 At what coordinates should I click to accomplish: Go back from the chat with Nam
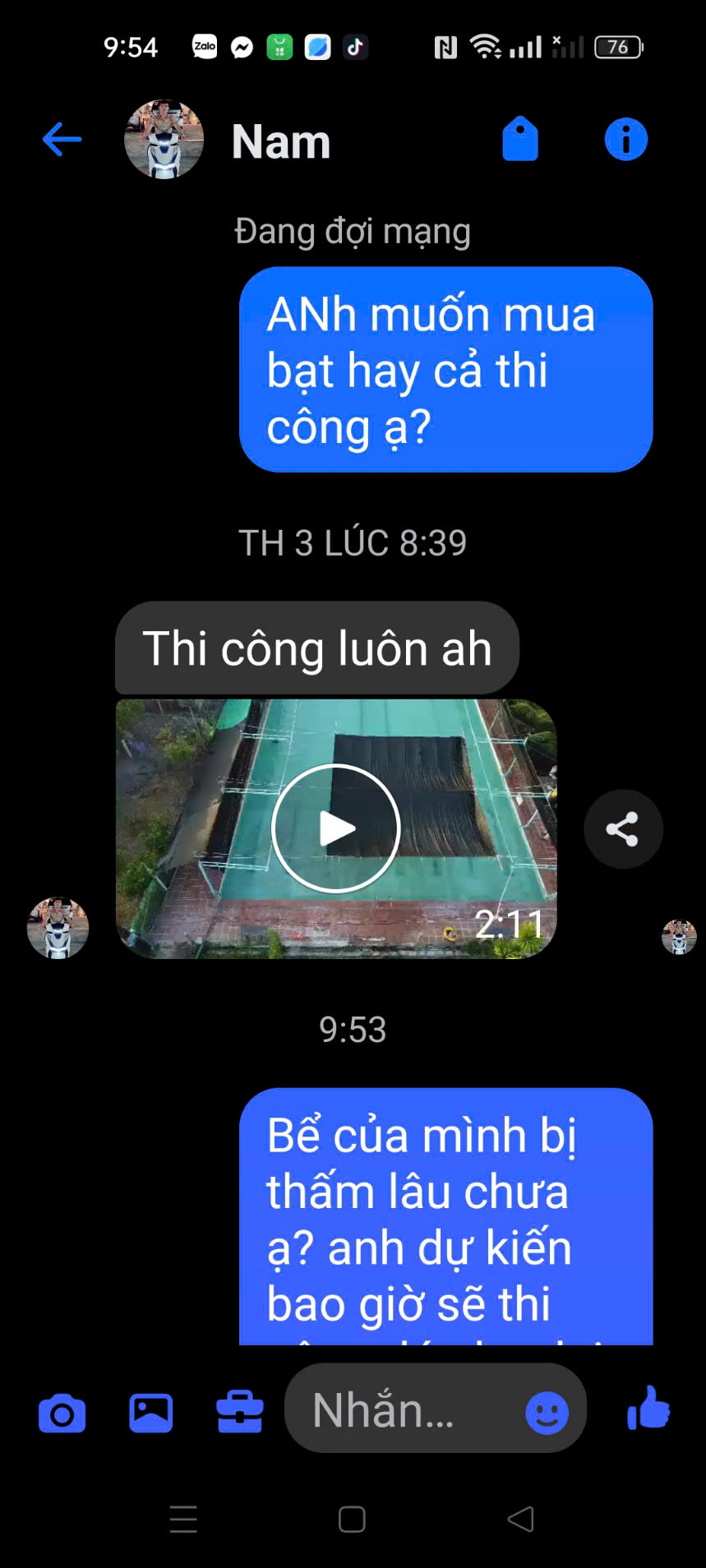point(62,139)
